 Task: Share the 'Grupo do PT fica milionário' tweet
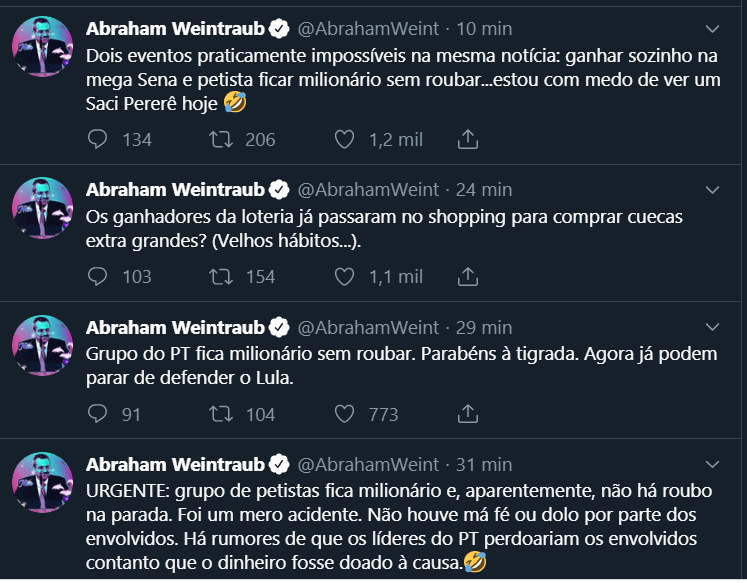468,414
